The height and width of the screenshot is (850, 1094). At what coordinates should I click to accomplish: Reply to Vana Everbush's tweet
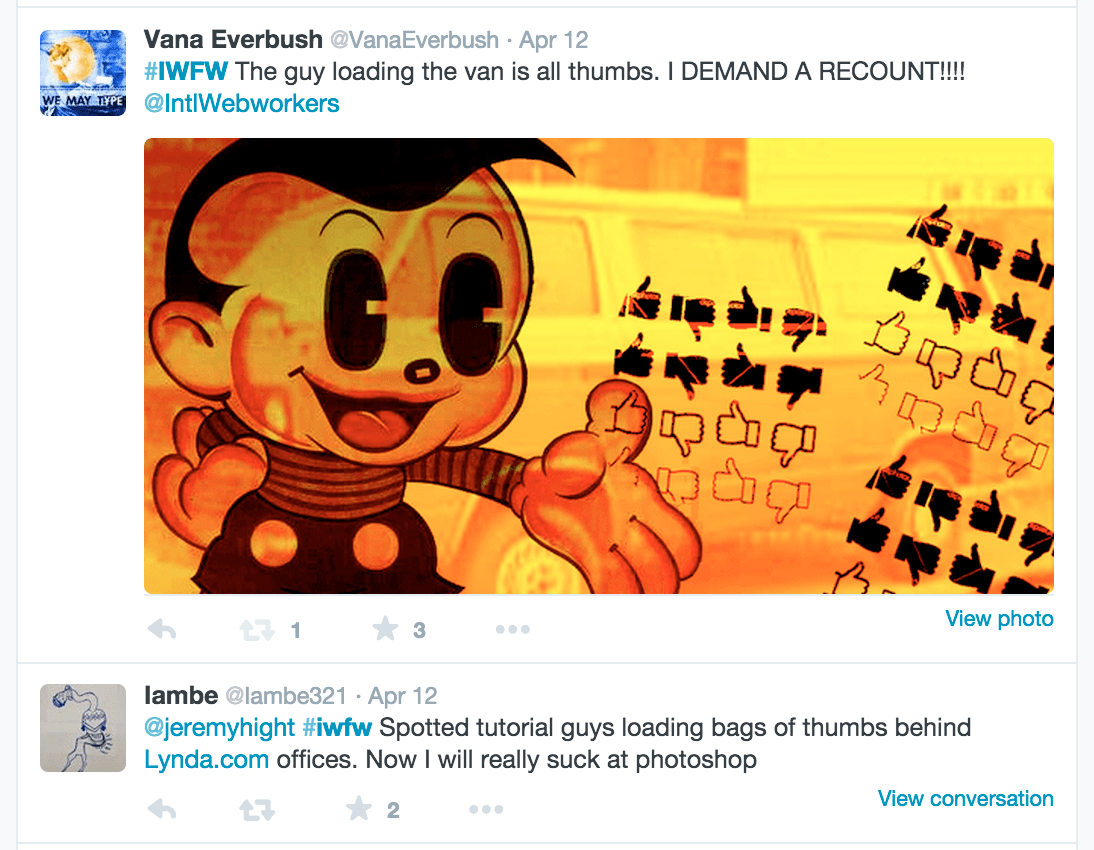(162, 629)
